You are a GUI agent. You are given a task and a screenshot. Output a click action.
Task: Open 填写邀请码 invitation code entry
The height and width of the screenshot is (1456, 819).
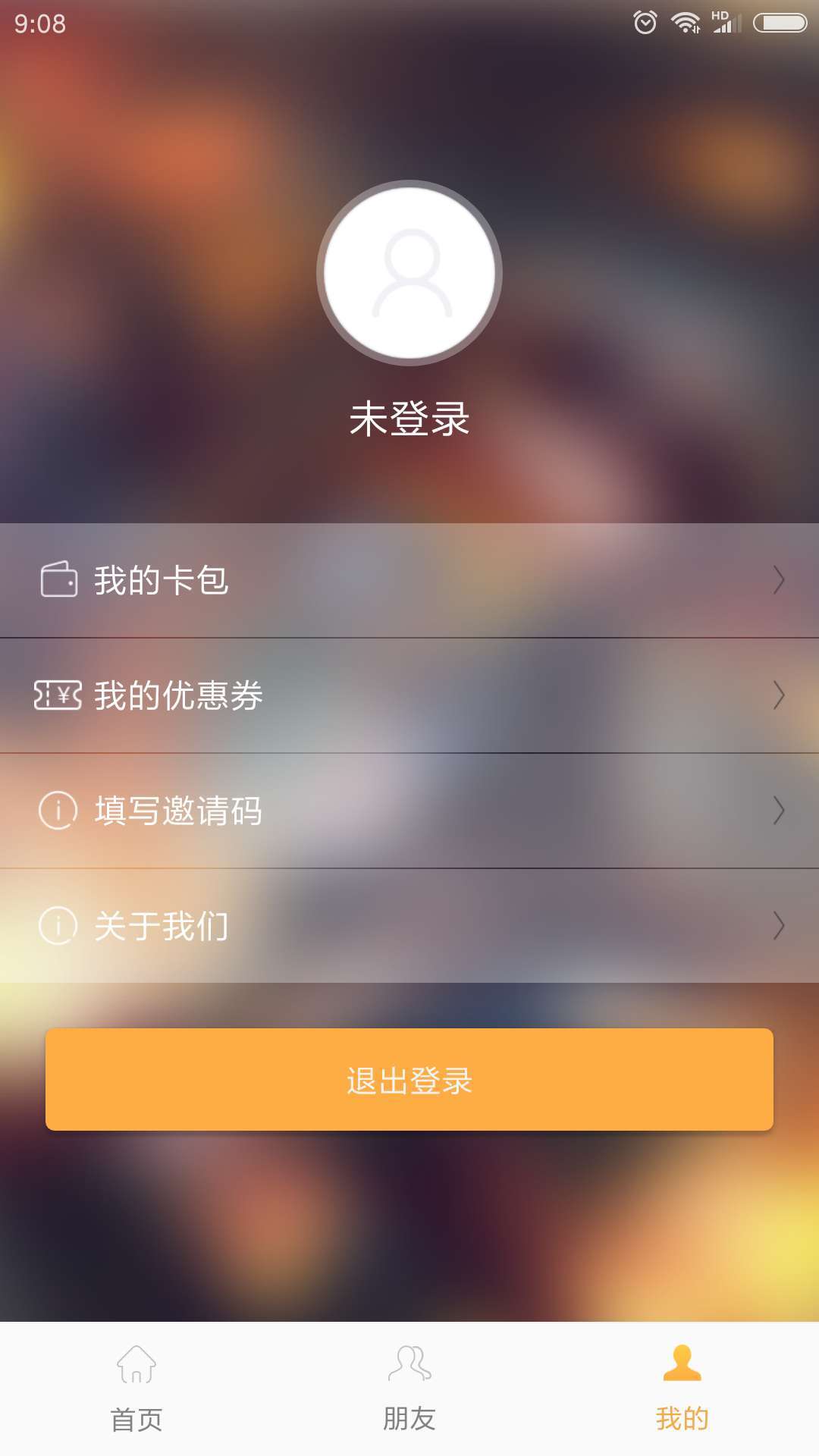click(x=409, y=811)
